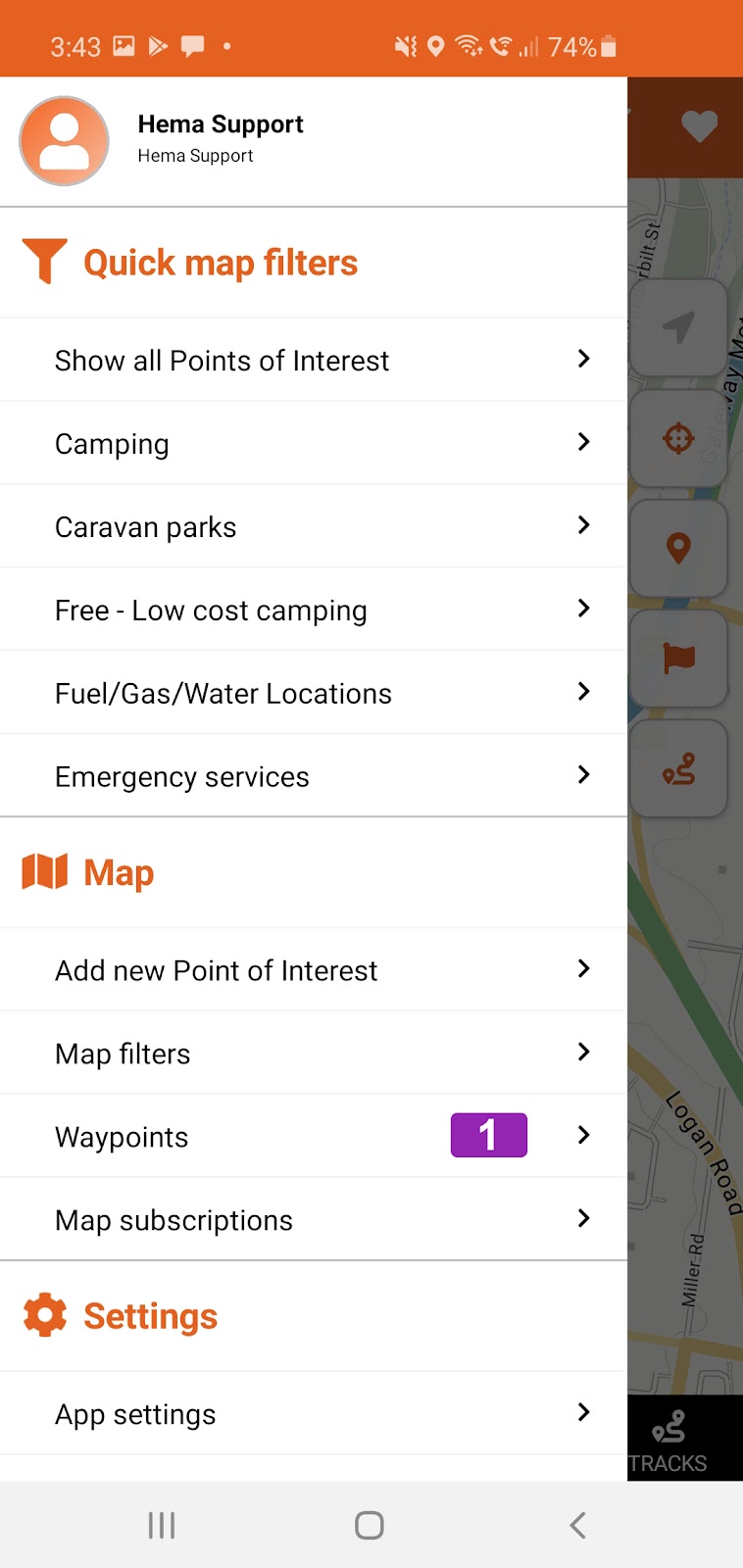Add new Point of Interest
This screenshot has width=743, height=1568.
(314, 970)
